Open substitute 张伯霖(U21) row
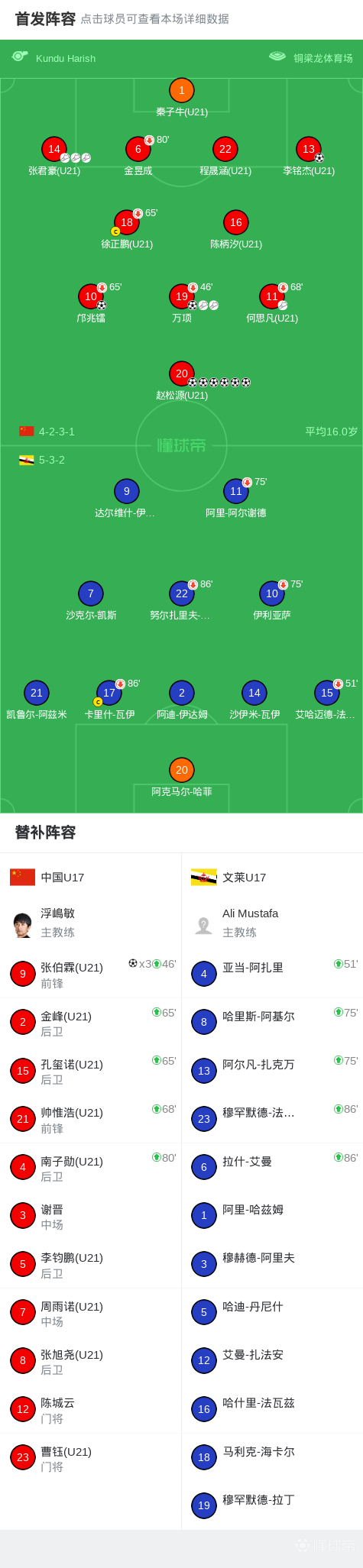The height and width of the screenshot is (1568, 363). [91, 974]
